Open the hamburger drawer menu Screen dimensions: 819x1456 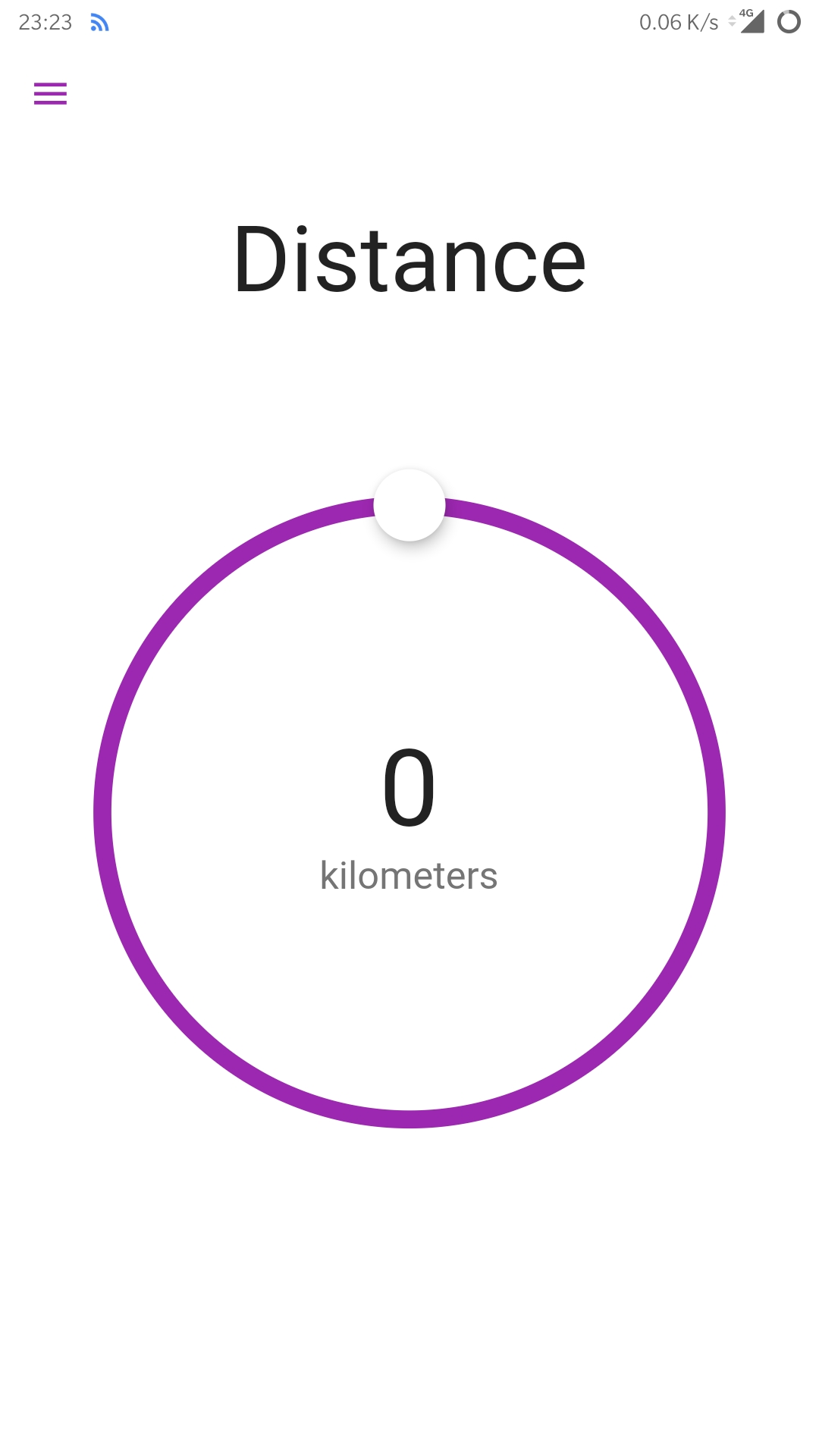(x=50, y=93)
